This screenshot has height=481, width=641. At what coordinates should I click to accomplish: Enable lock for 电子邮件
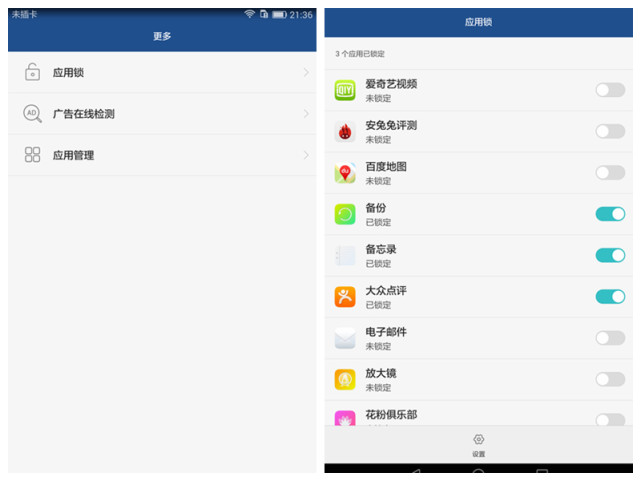coord(610,338)
